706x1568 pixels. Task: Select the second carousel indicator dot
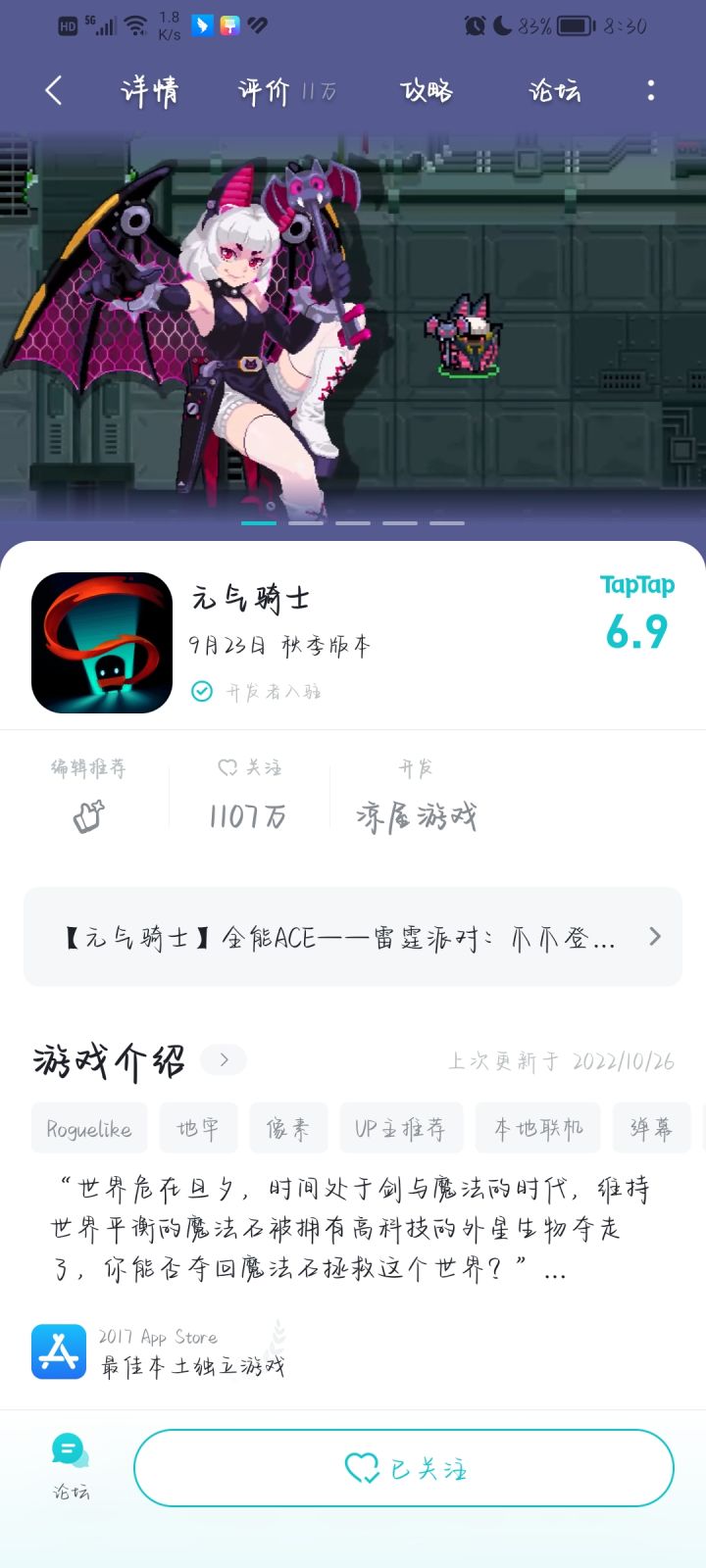(306, 523)
